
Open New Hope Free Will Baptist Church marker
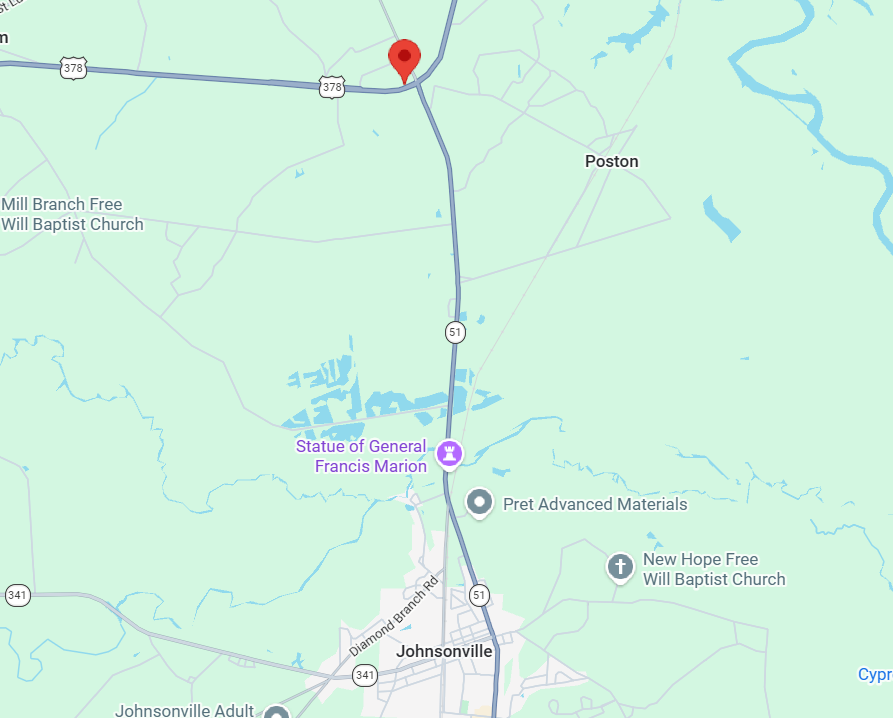(x=620, y=568)
